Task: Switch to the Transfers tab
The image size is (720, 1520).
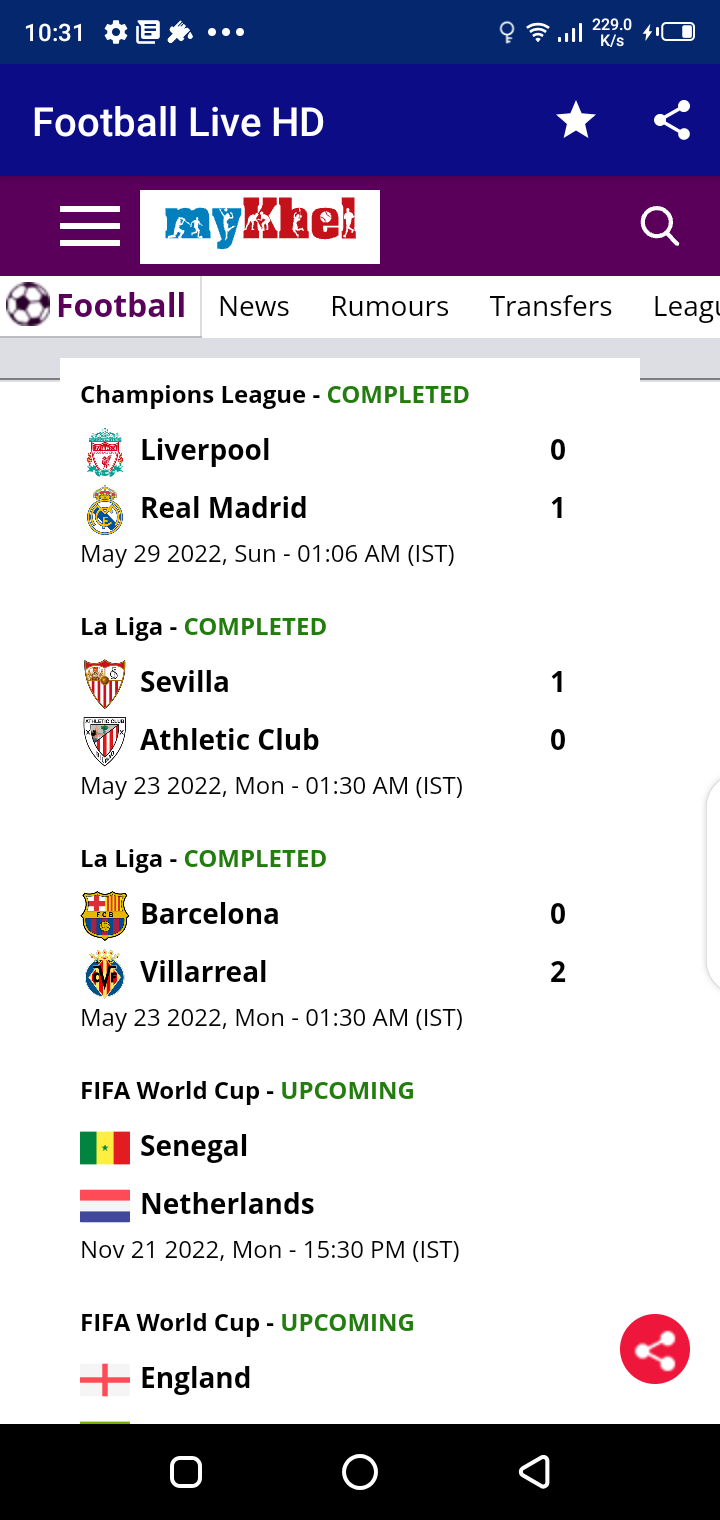Action: tap(550, 306)
